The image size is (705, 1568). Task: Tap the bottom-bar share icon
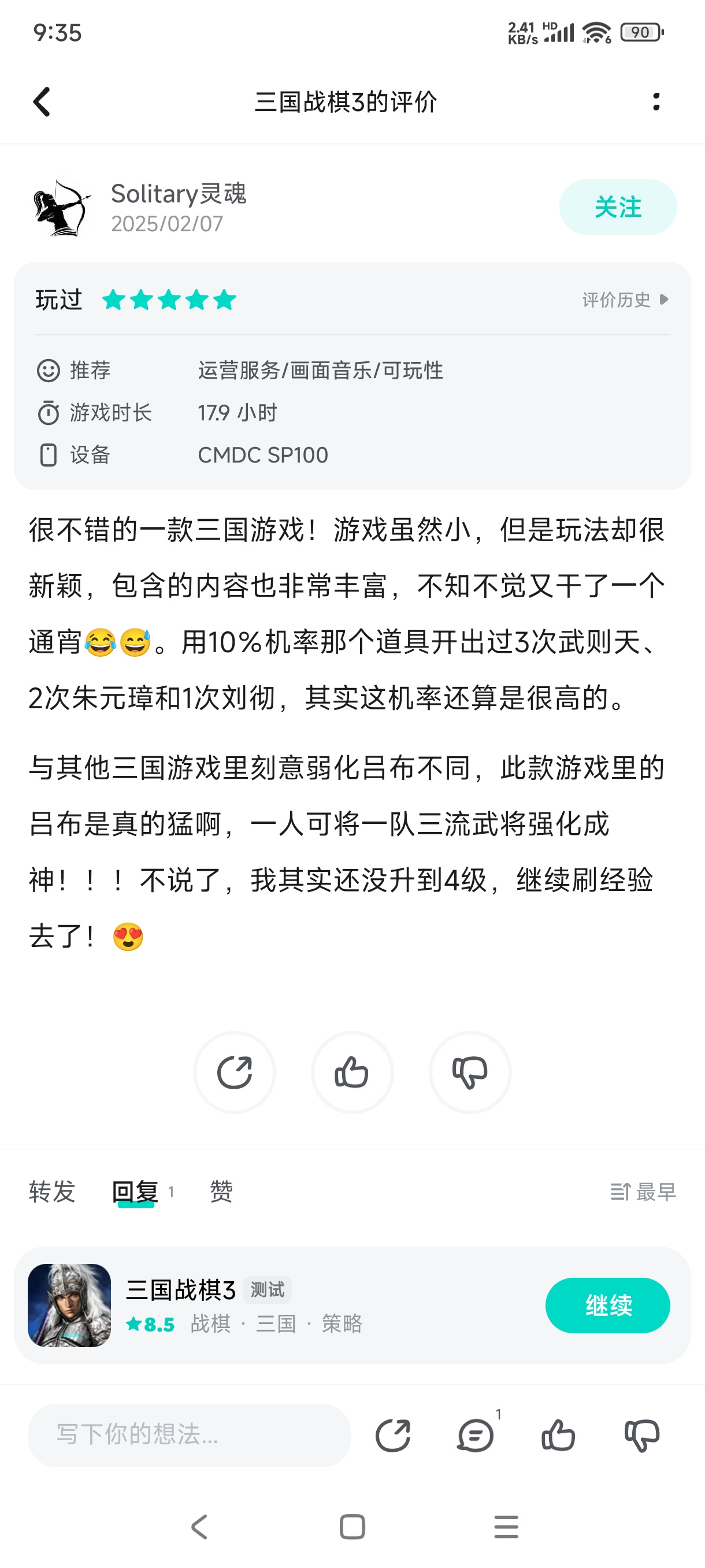click(x=393, y=1435)
